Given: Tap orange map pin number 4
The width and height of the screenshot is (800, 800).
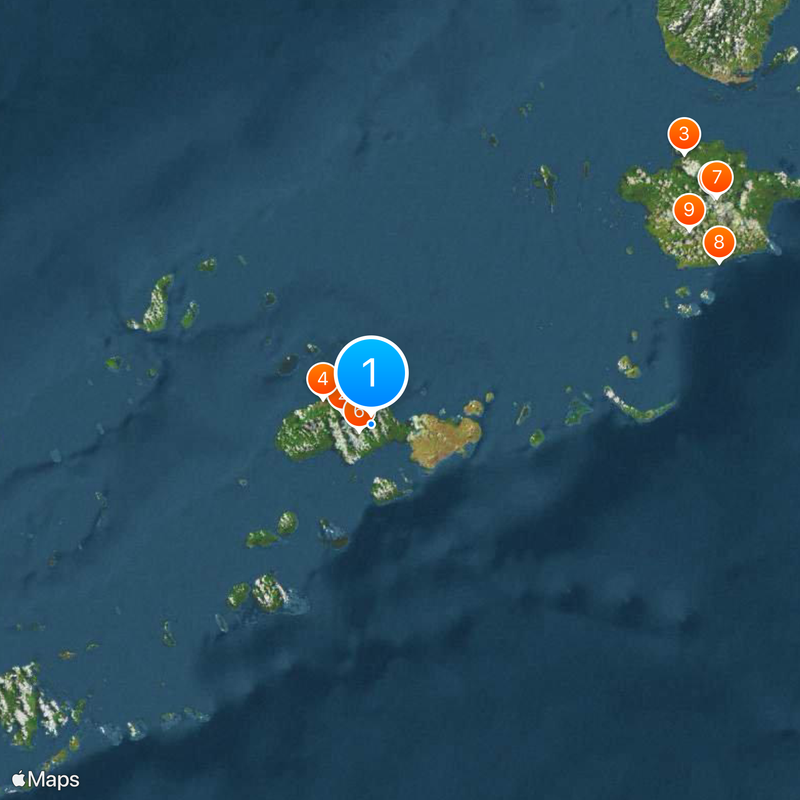Looking at the screenshot, I should point(321,380).
